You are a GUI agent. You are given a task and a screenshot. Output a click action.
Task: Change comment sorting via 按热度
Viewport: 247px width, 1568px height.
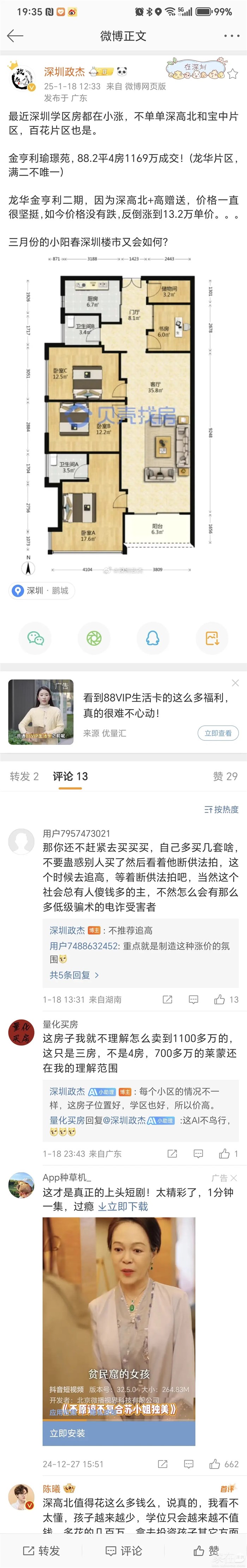click(x=222, y=809)
